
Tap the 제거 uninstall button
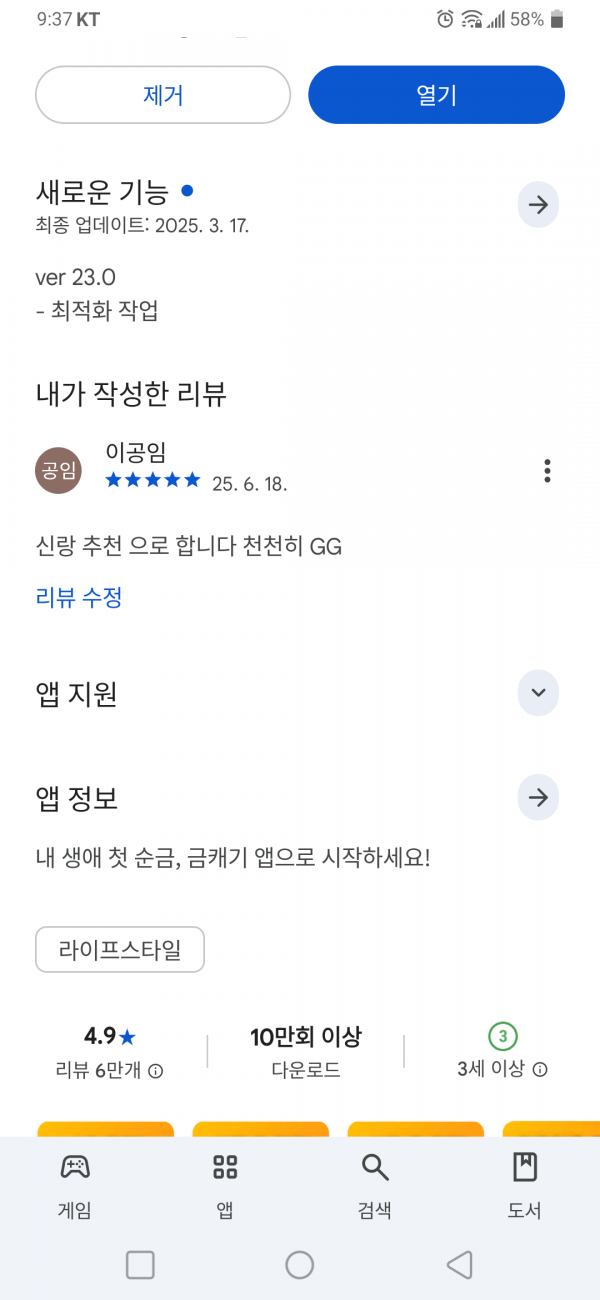(163, 95)
